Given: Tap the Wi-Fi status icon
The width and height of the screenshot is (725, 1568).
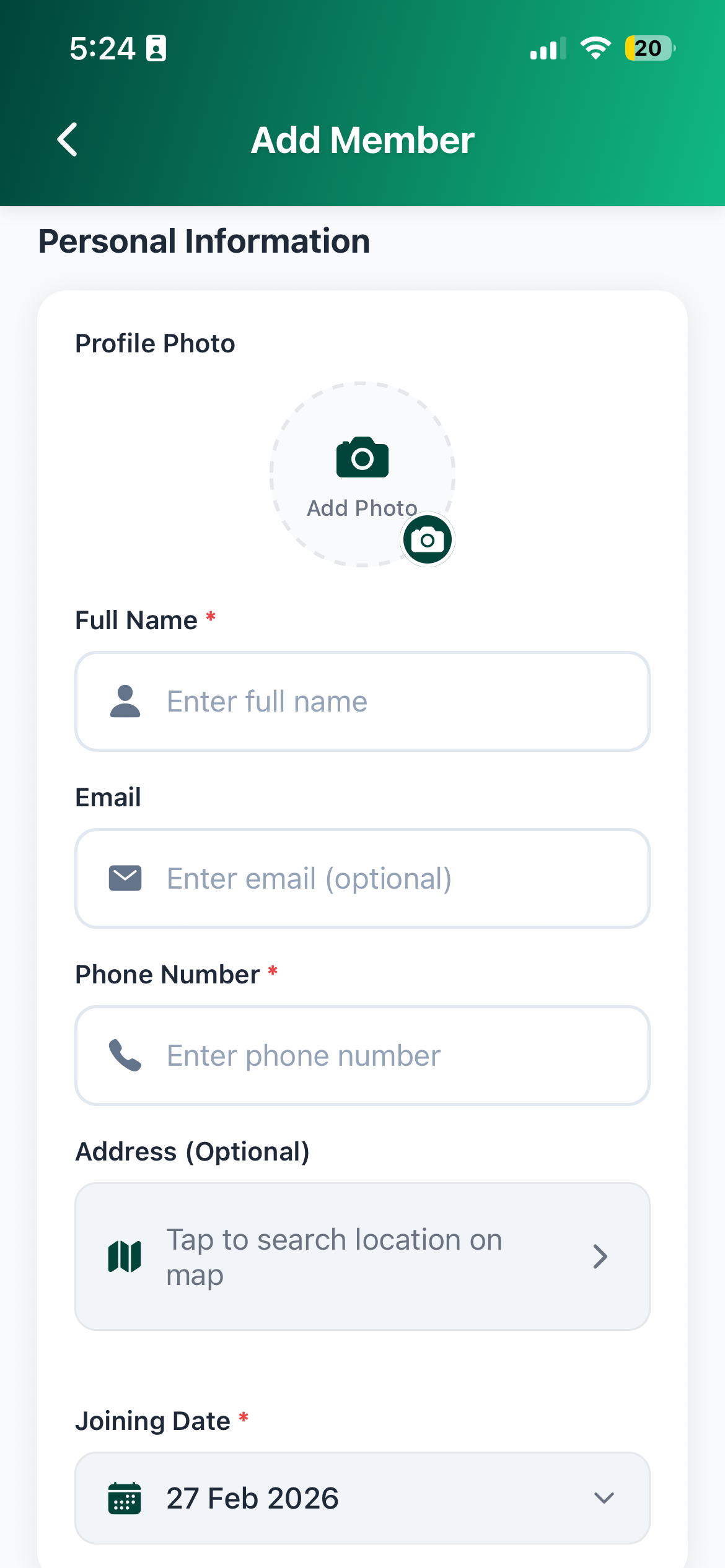Looking at the screenshot, I should (x=595, y=47).
